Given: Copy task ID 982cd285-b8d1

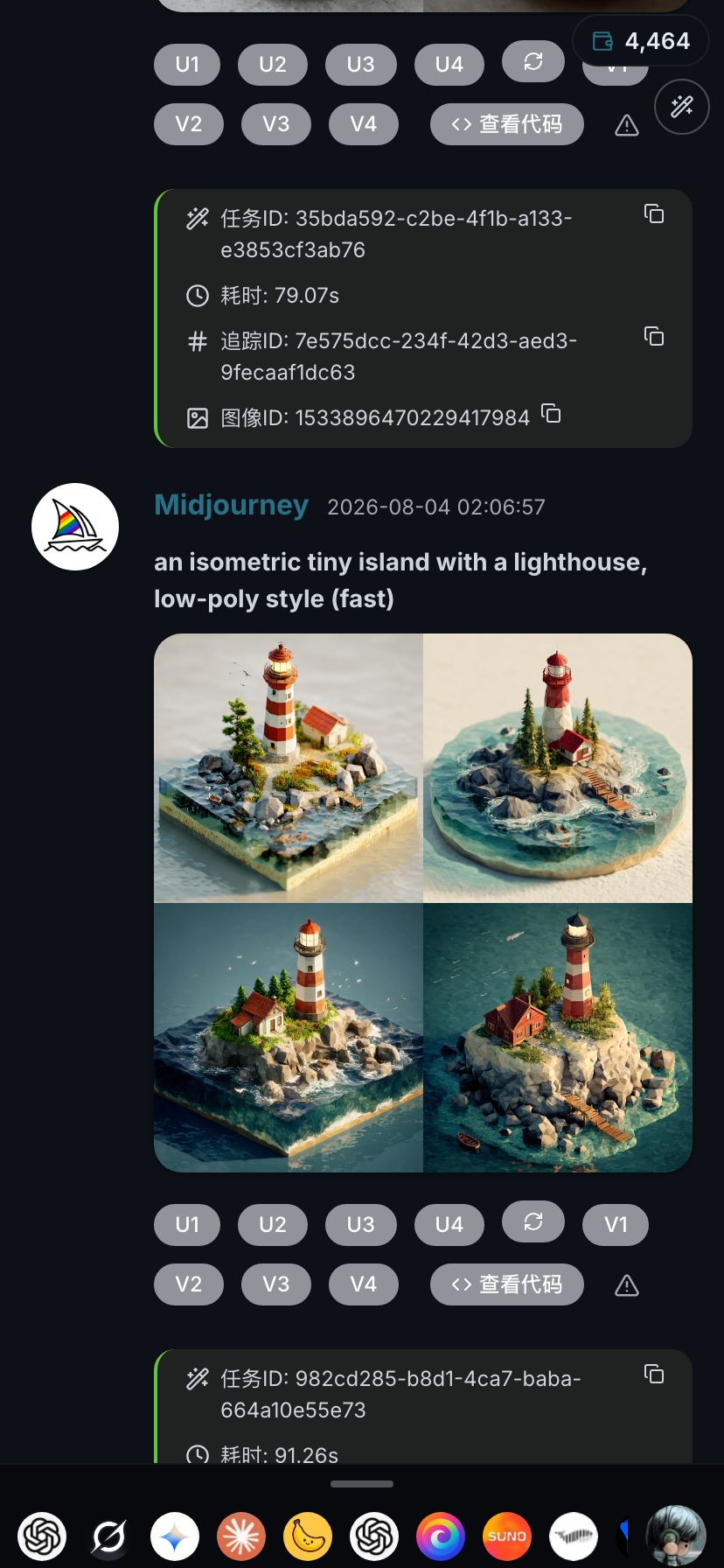Looking at the screenshot, I should 654,1374.
